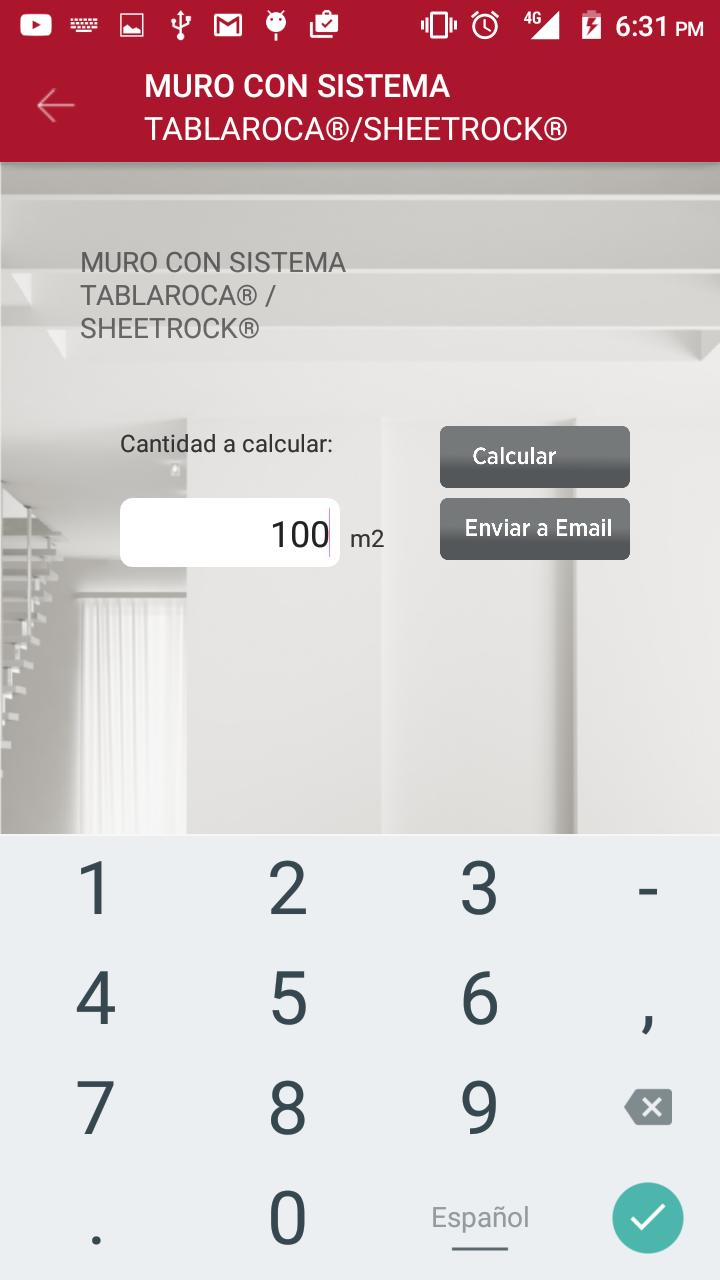Tap the keyboard notification icon in status bar
Viewport: 720px width, 1280px height.
coord(84,24)
